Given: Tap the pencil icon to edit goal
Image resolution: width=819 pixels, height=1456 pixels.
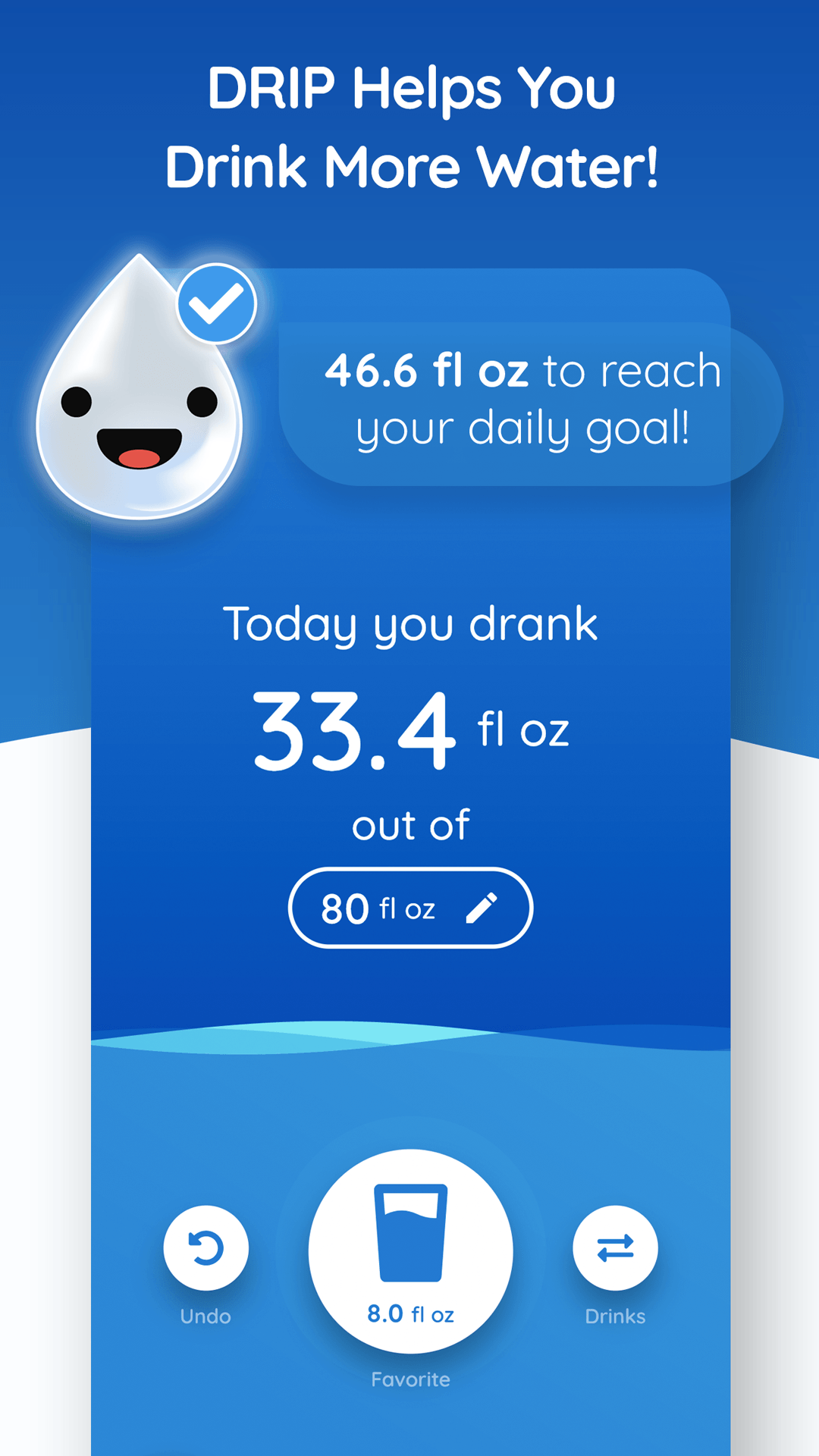Looking at the screenshot, I should tap(483, 907).
